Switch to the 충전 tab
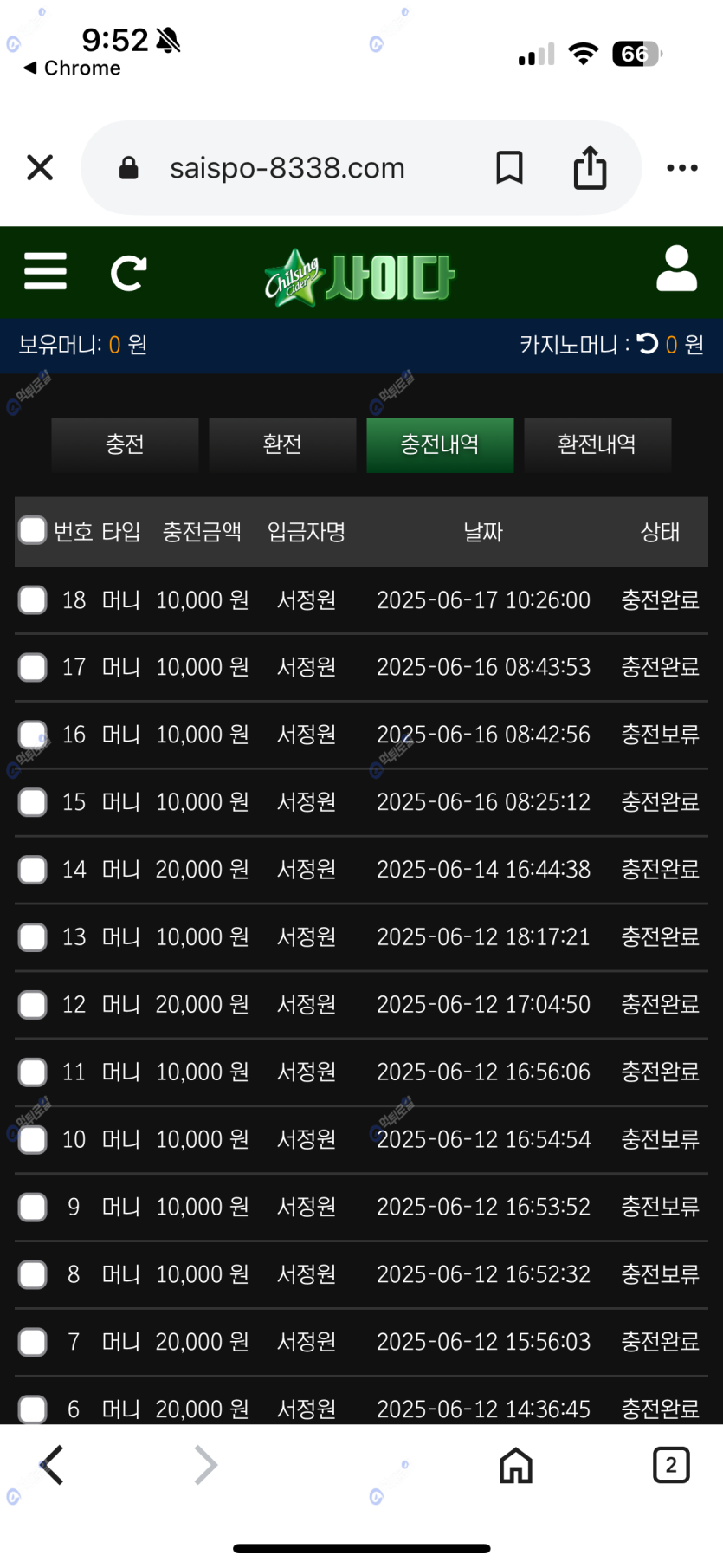 pos(125,444)
